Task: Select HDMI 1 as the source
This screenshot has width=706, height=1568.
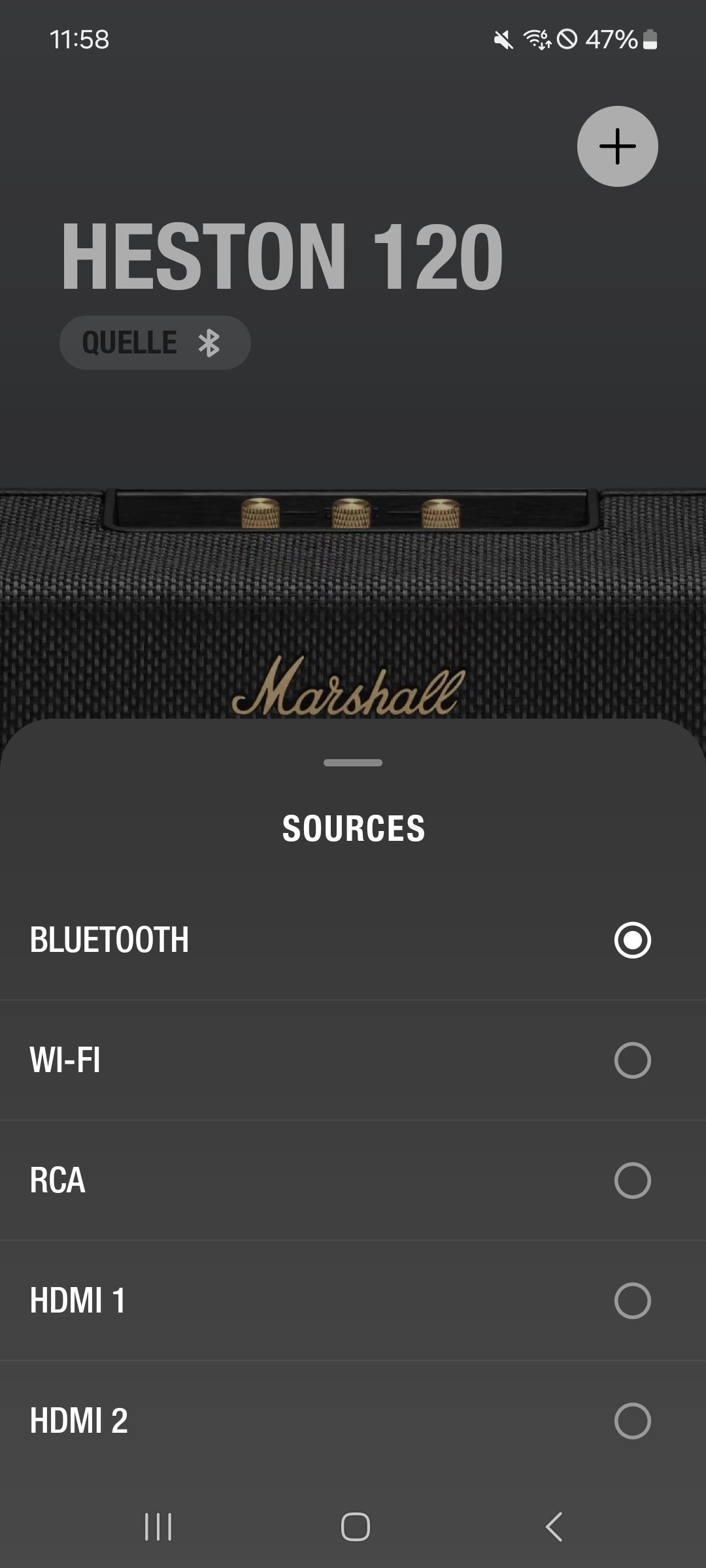Action: point(631,1300)
